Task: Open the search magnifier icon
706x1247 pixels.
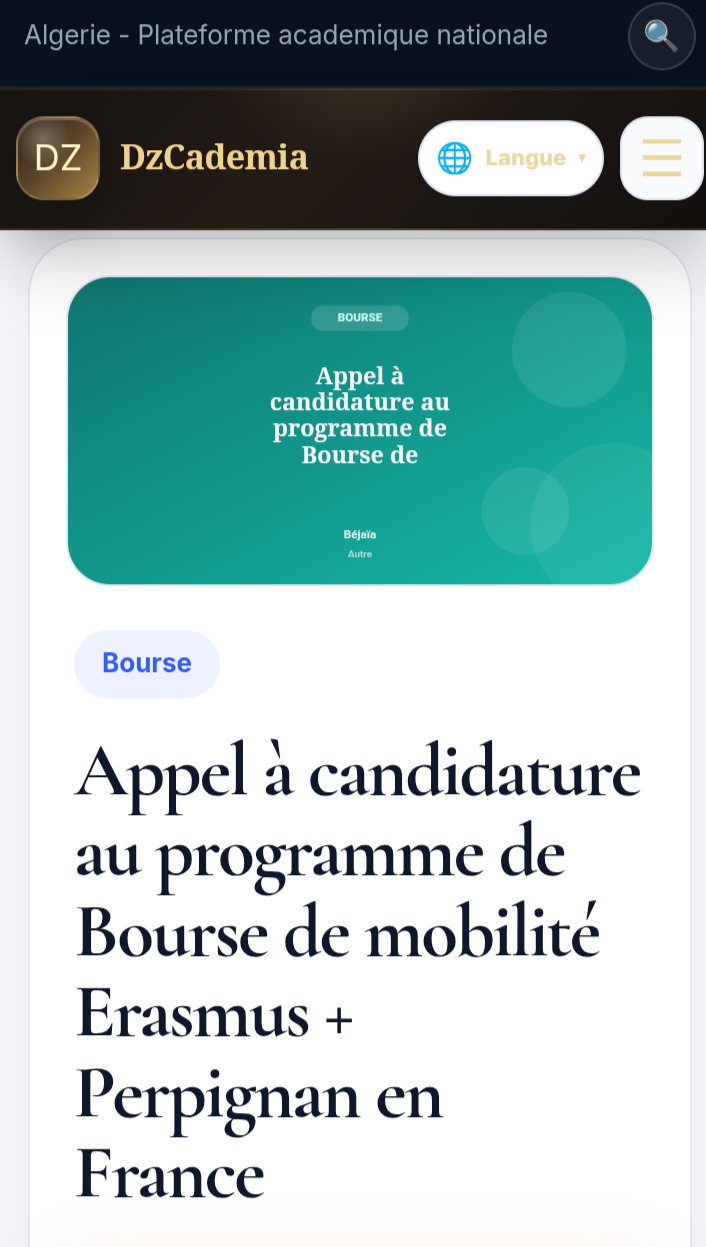Action: (x=661, y=37)
